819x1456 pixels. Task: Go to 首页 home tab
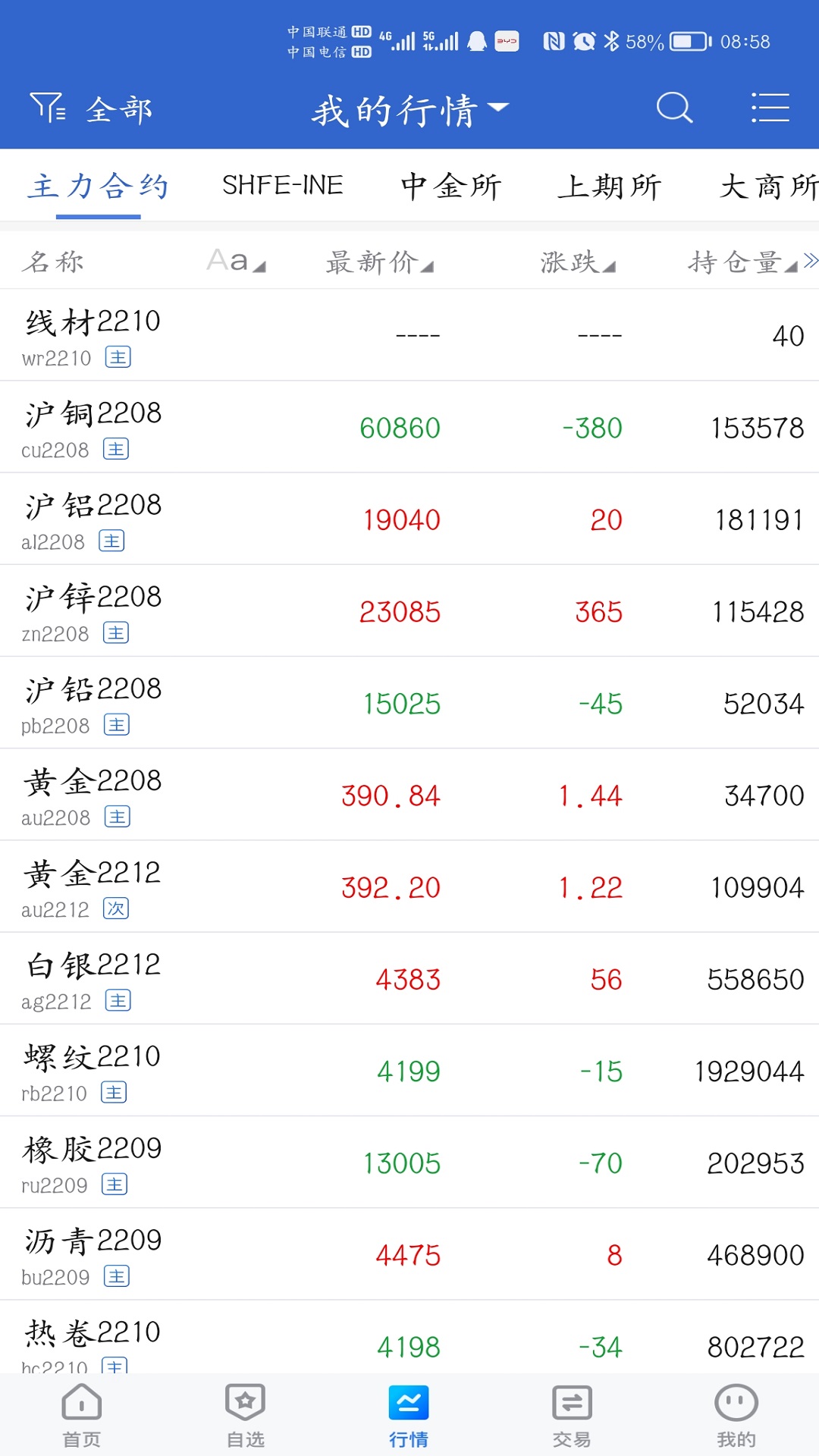[x=81, y=1415]
